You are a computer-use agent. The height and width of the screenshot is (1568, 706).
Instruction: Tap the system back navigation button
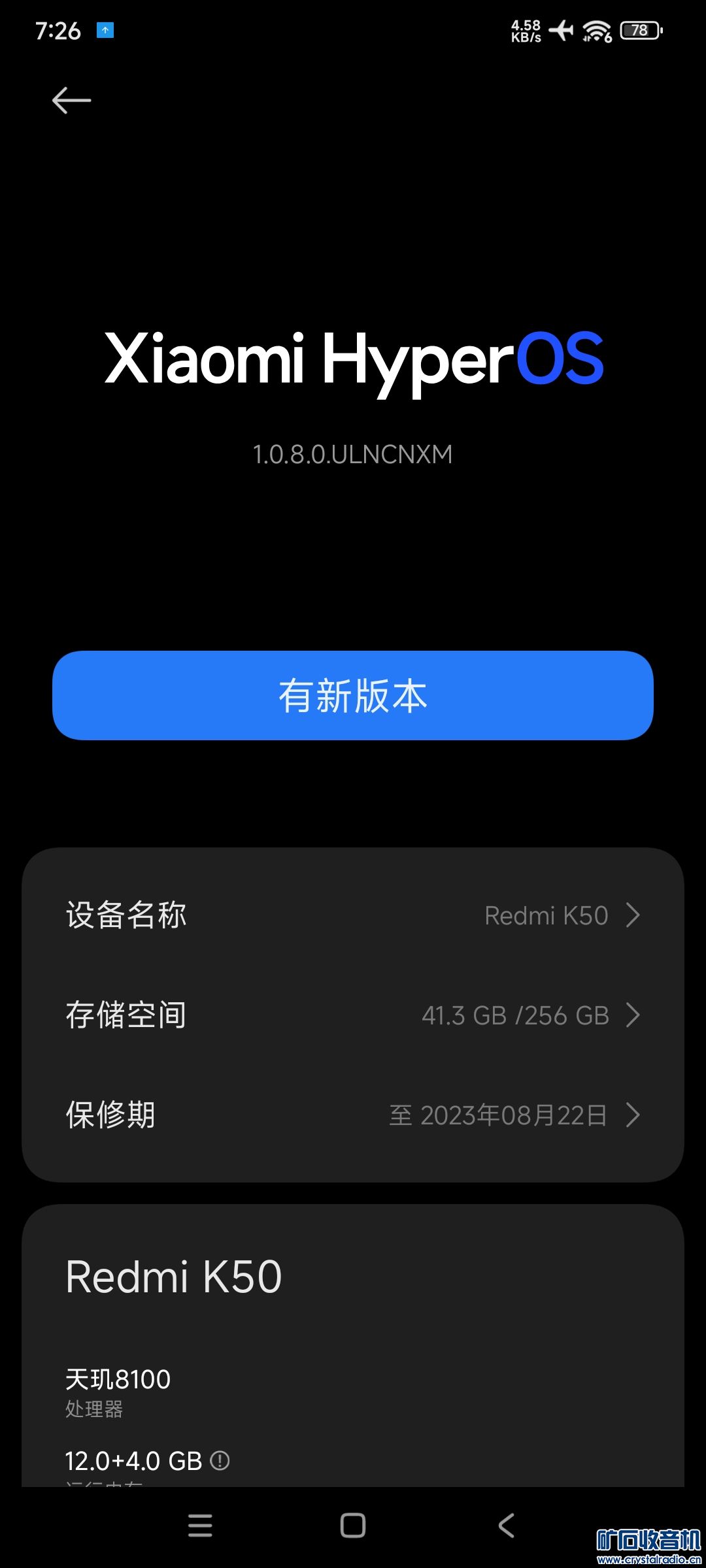(x=506, y=1526)
